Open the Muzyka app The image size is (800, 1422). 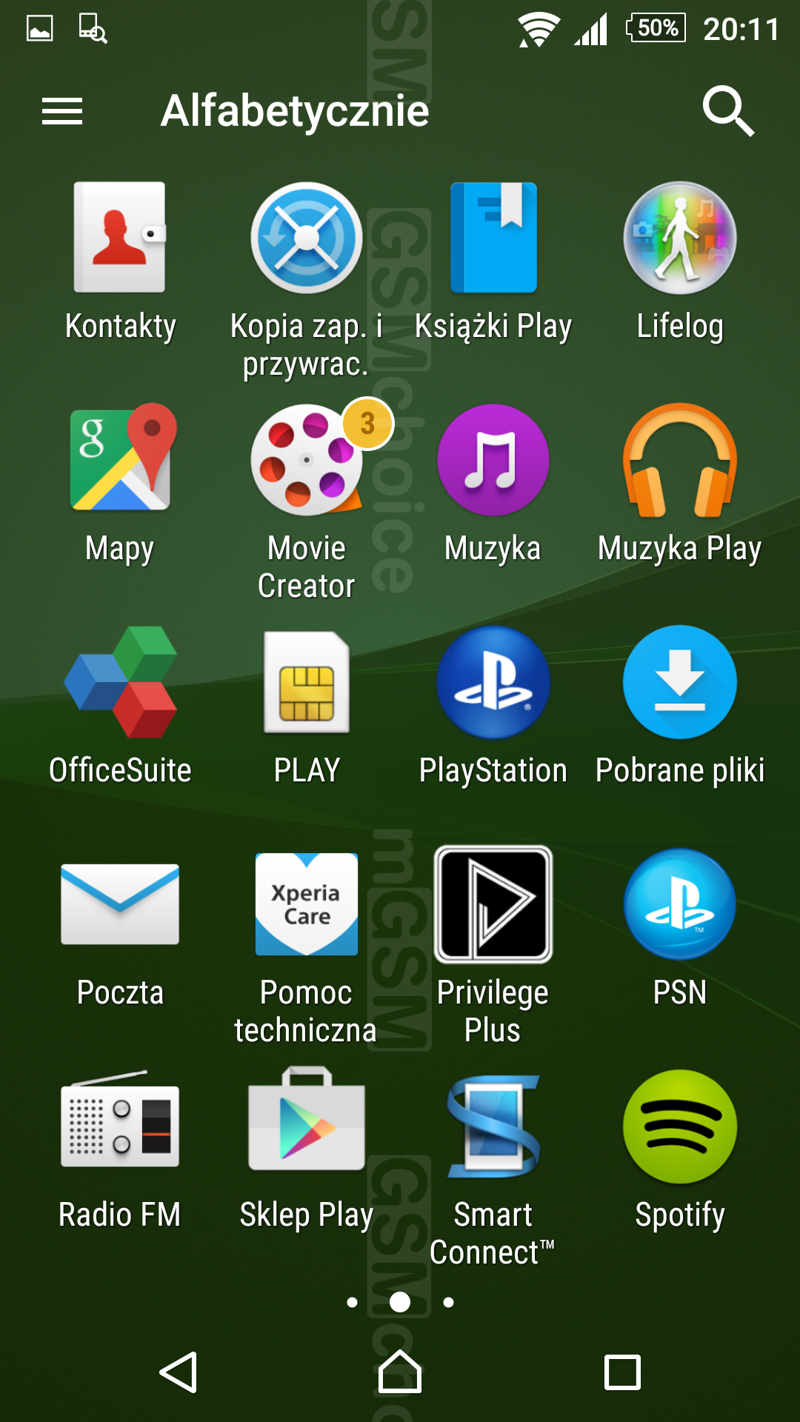[493, 460]
